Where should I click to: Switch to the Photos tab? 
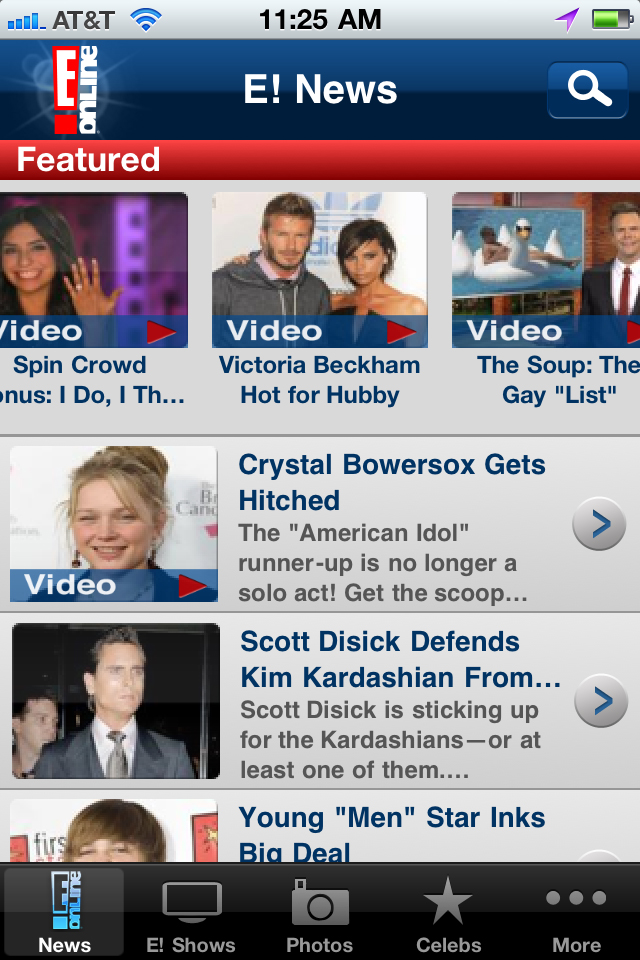[320, 915]
